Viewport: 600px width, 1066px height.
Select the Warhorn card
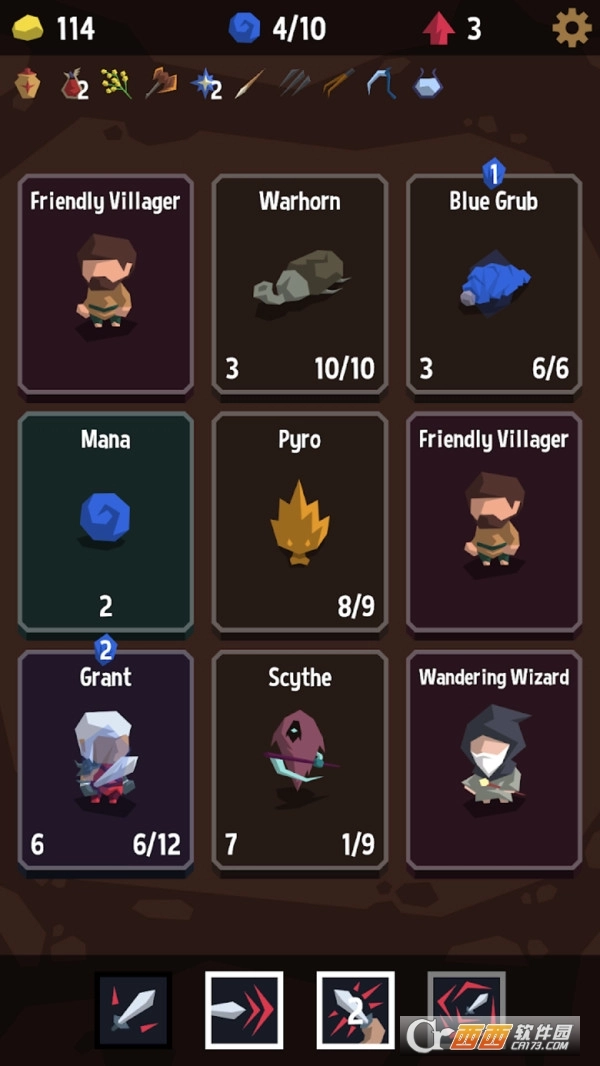pos(300,285)
